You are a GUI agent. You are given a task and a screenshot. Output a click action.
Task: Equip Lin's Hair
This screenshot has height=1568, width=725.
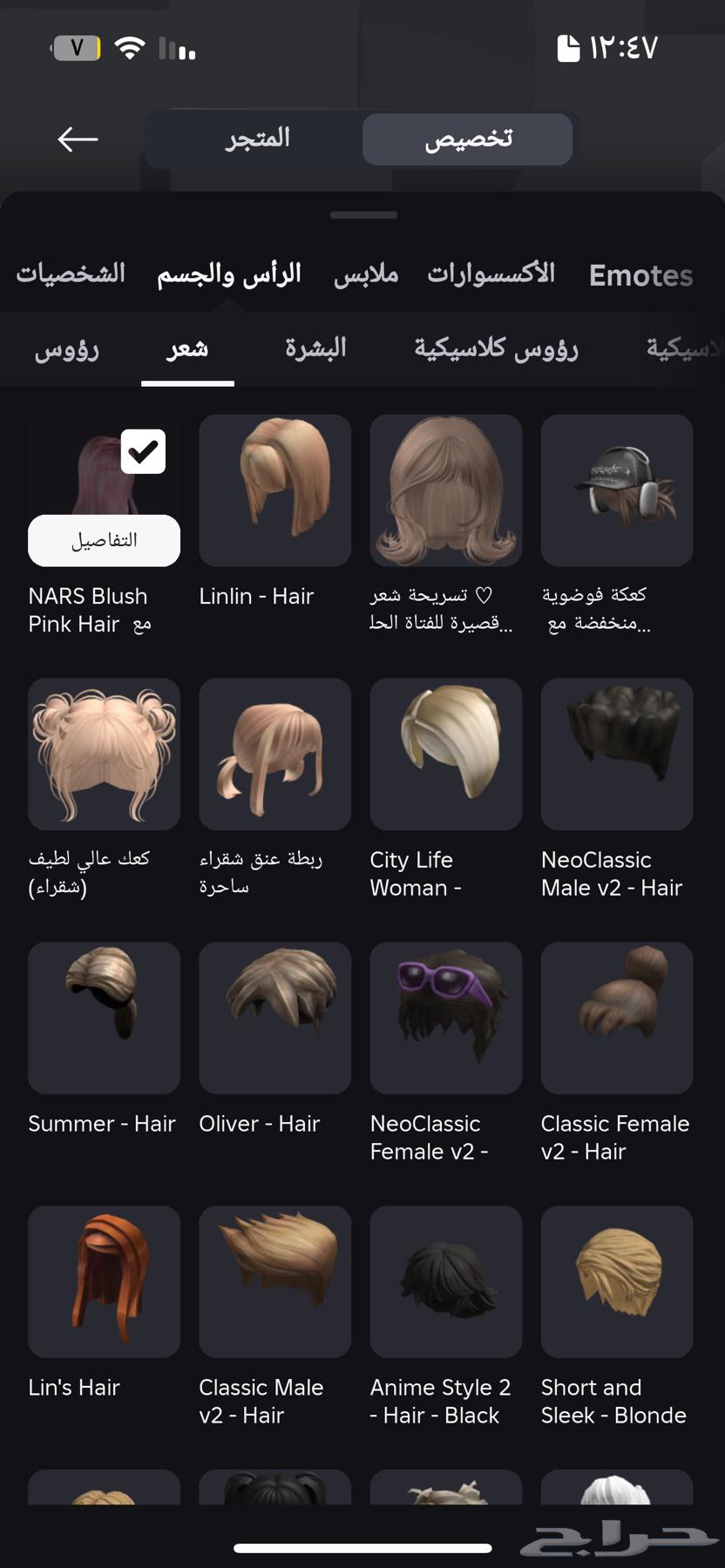coord(105,1281)
